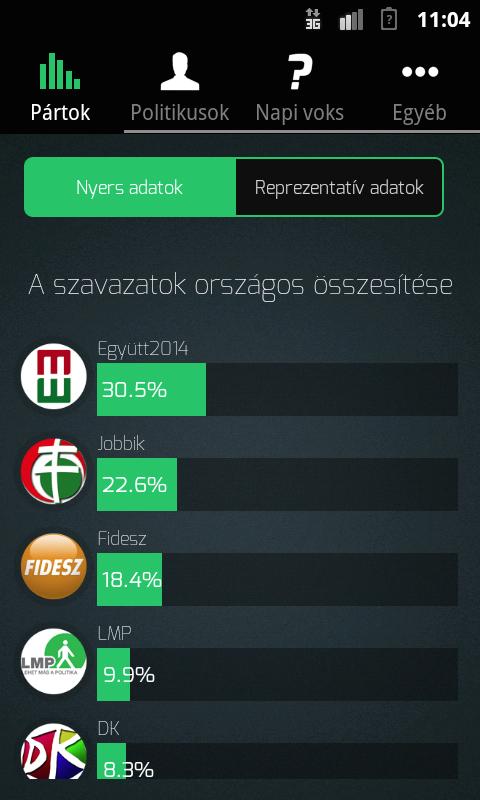
Task: View the Fidesz party details
Action: 239,567
